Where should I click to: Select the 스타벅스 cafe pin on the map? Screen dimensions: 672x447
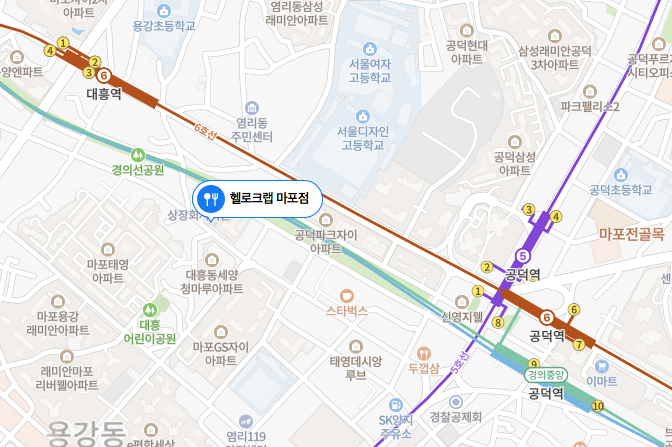[347, 296]
